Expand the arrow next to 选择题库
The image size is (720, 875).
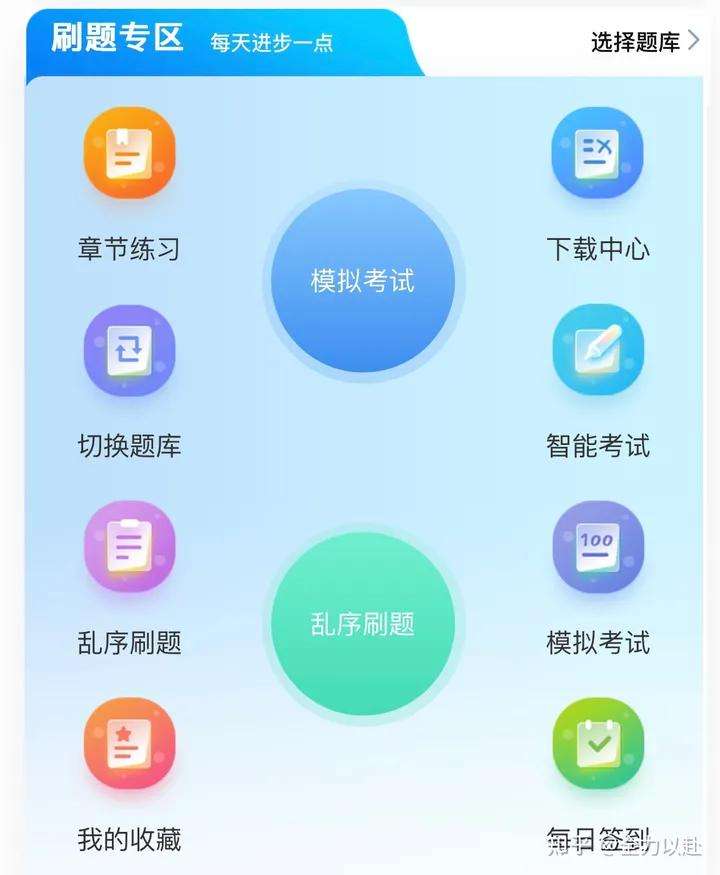click(x=697, y=42)
